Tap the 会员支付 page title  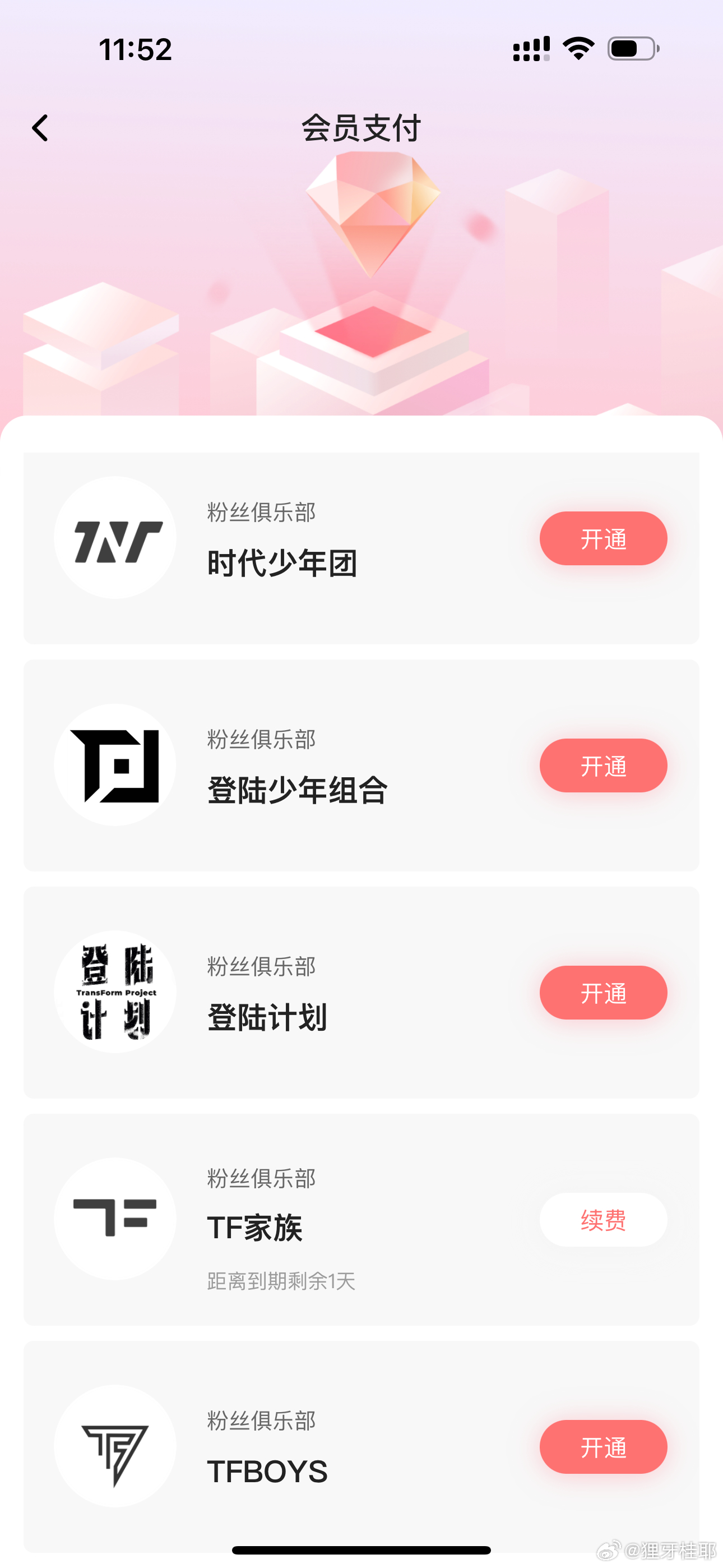(361, 128)
